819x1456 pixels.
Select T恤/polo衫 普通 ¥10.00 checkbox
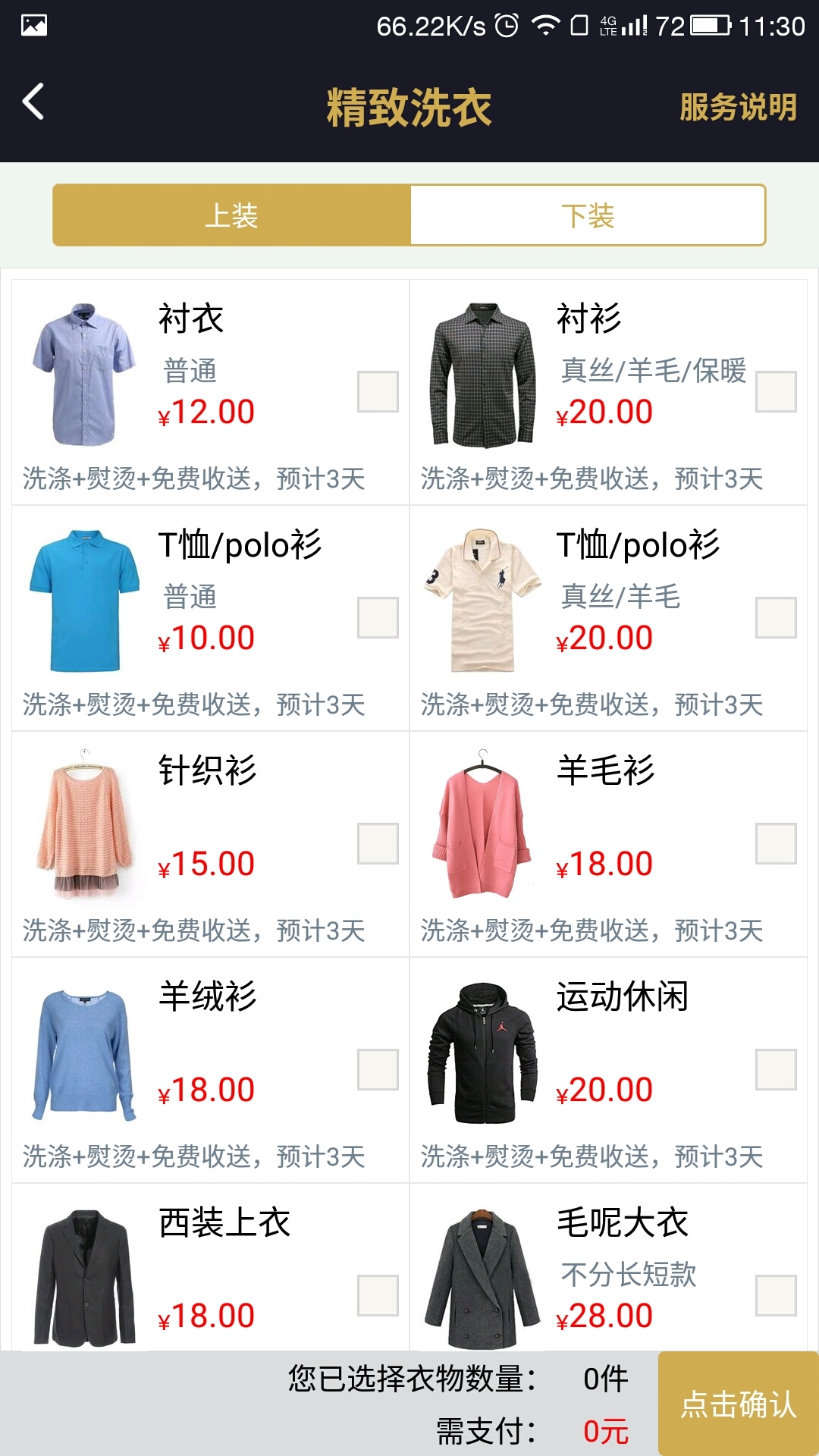[x=378, y=617]
